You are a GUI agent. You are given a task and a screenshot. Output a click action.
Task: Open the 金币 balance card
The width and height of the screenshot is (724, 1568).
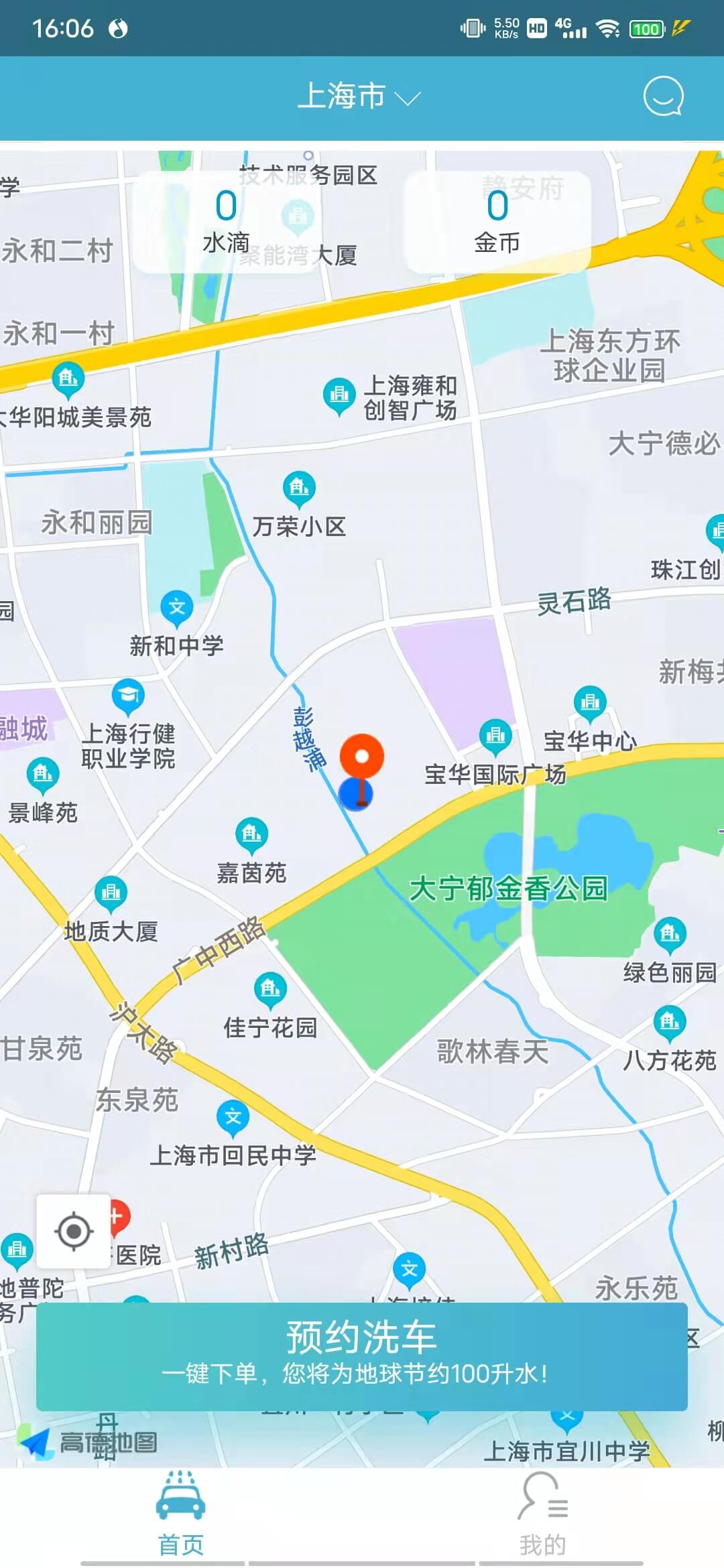497,221
